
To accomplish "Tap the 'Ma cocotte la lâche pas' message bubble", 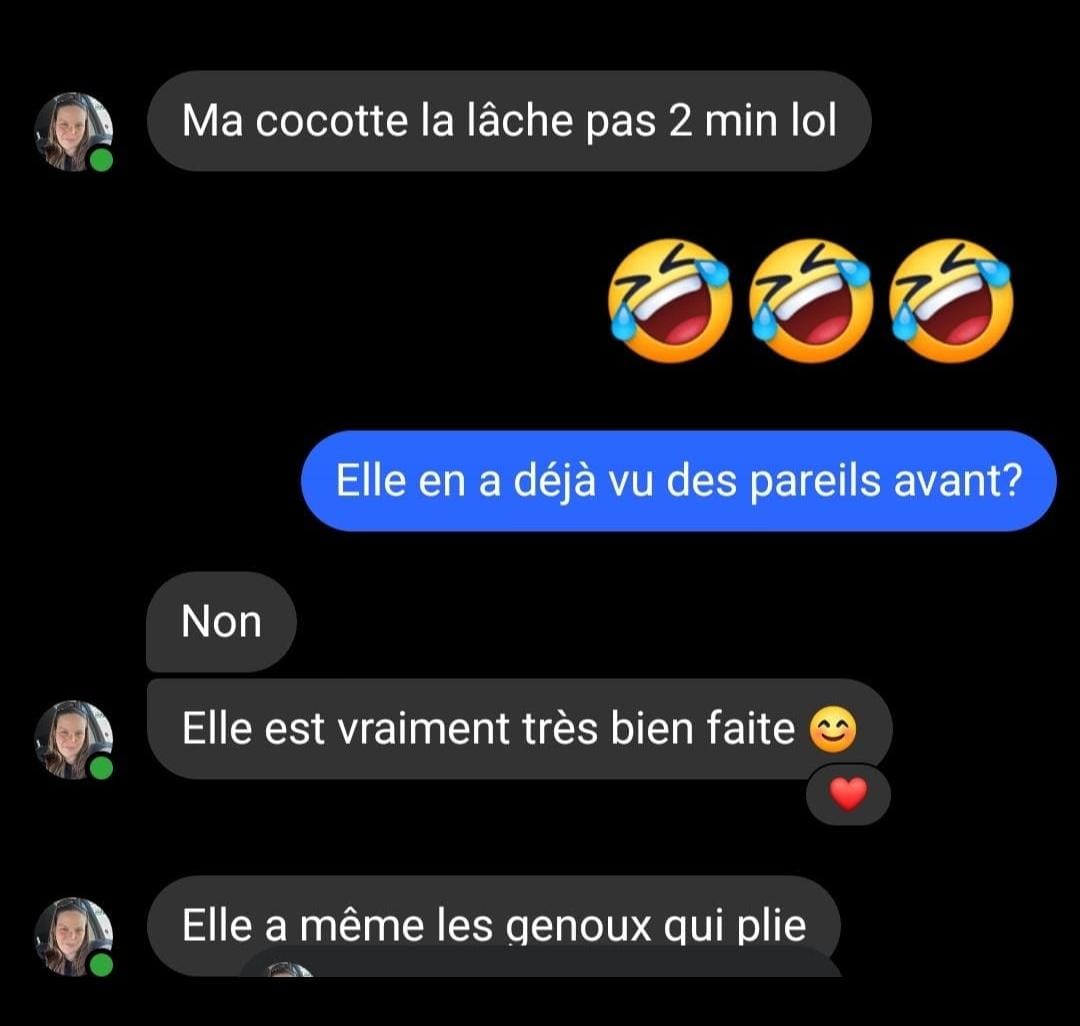I will coord(509,121).
